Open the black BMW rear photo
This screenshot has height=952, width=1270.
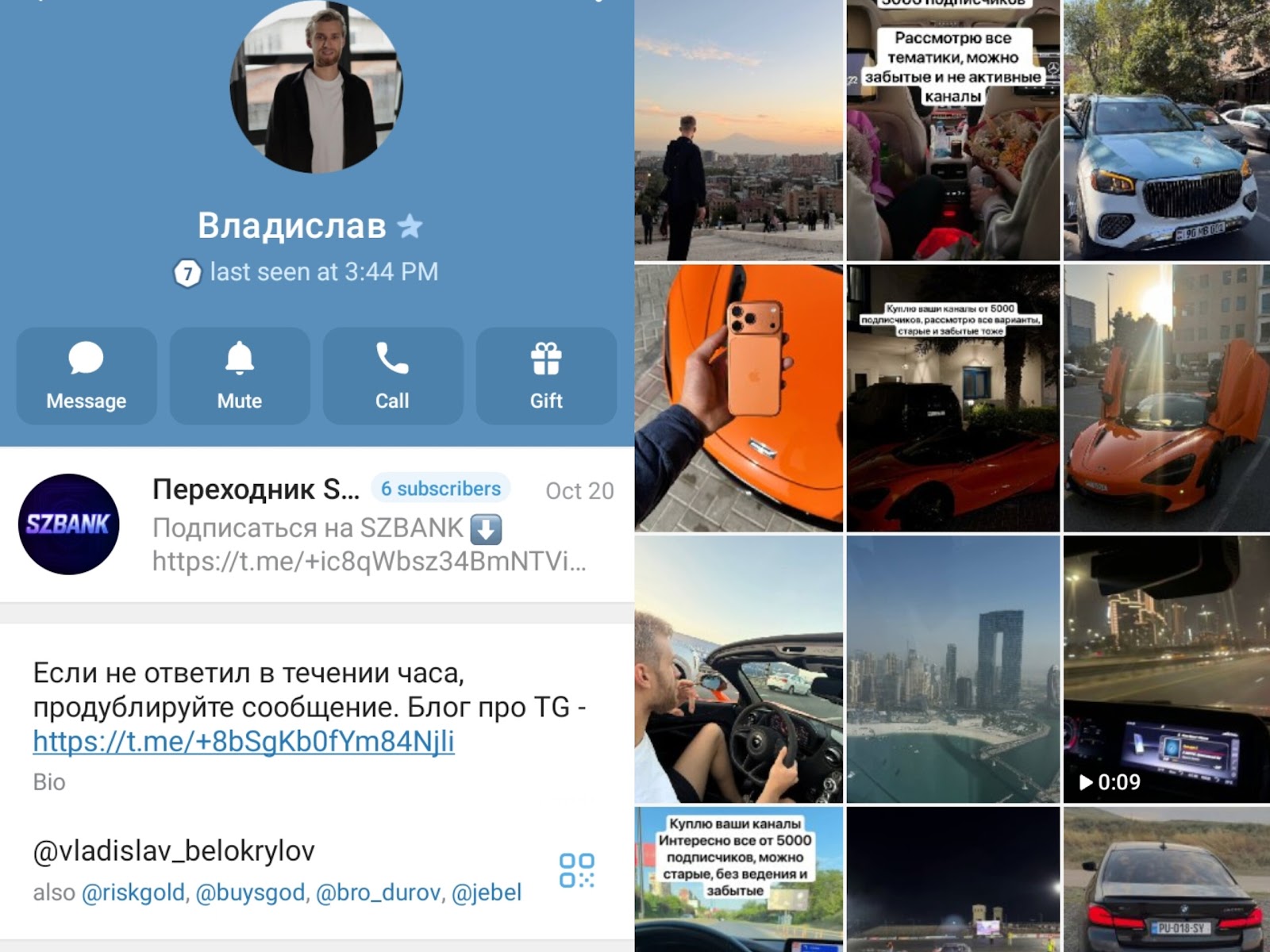coord(1165,879)
